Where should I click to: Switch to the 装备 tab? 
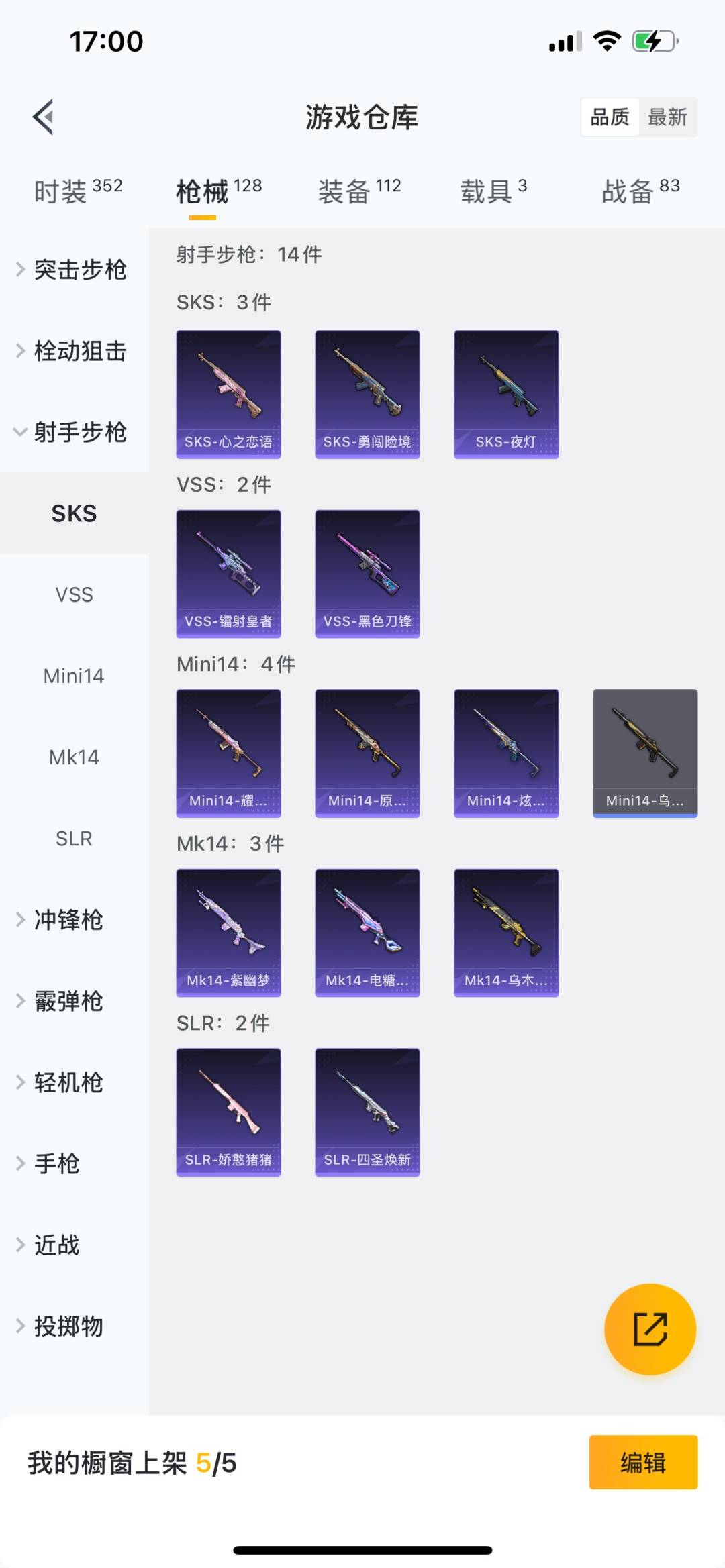click(359, 191)
